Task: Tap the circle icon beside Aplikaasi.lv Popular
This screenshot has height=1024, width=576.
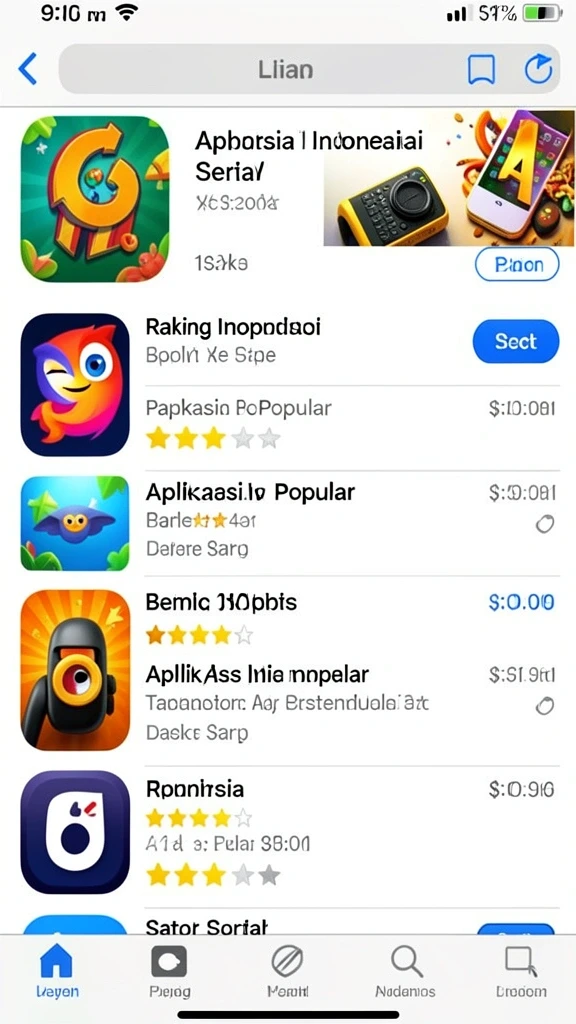Action: tap(545, 524)
